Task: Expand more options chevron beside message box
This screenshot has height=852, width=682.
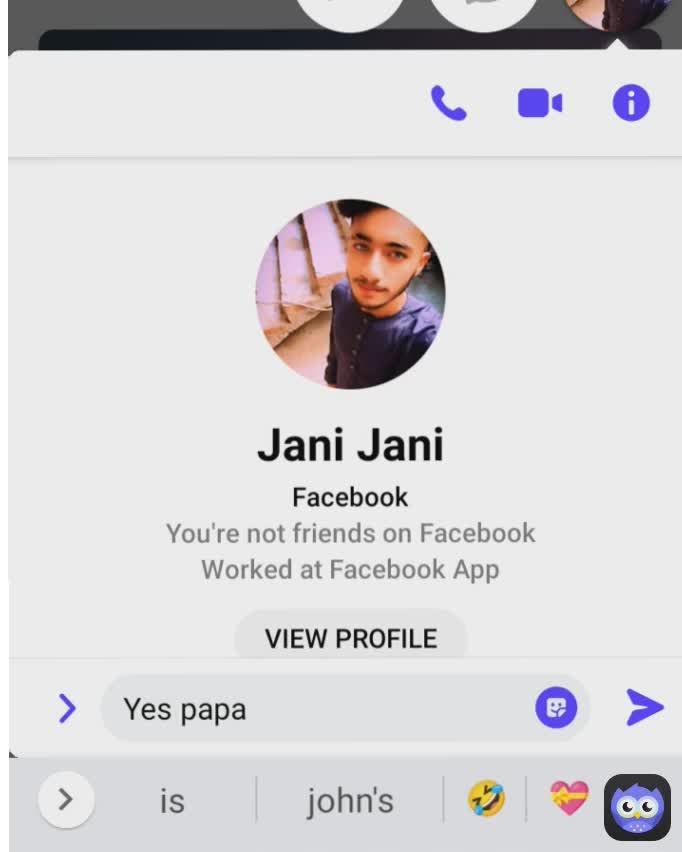Action: [67, 709]
